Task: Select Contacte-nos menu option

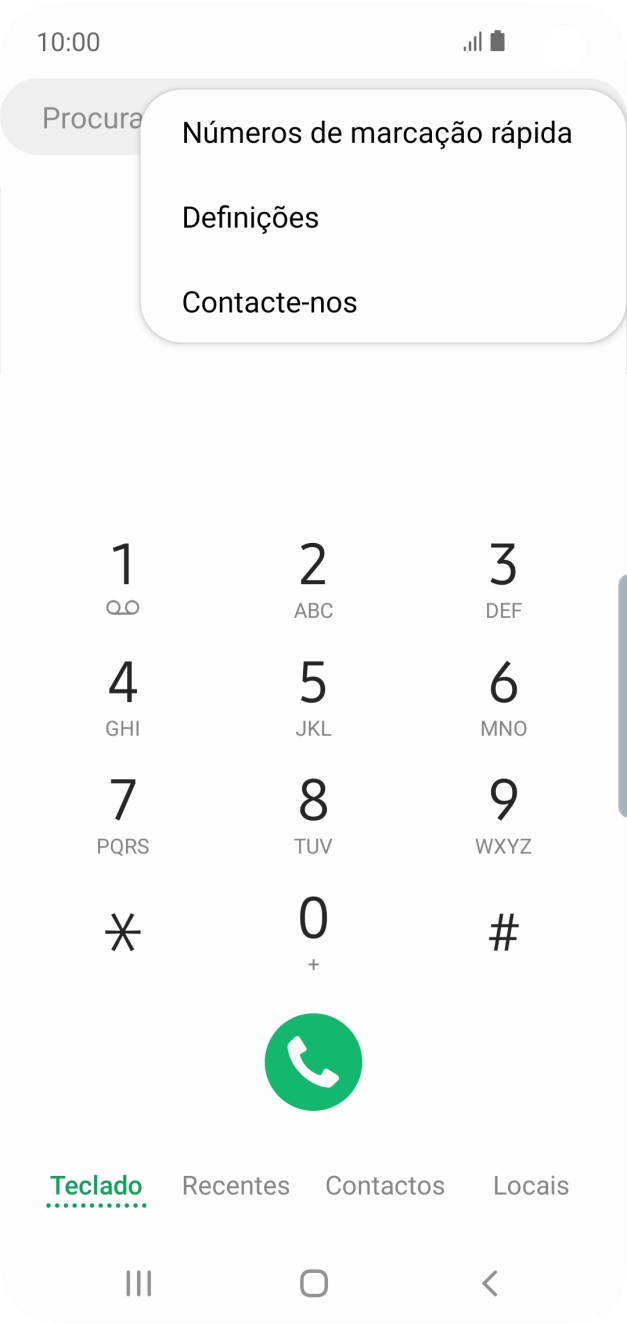Action: [269, 302]
